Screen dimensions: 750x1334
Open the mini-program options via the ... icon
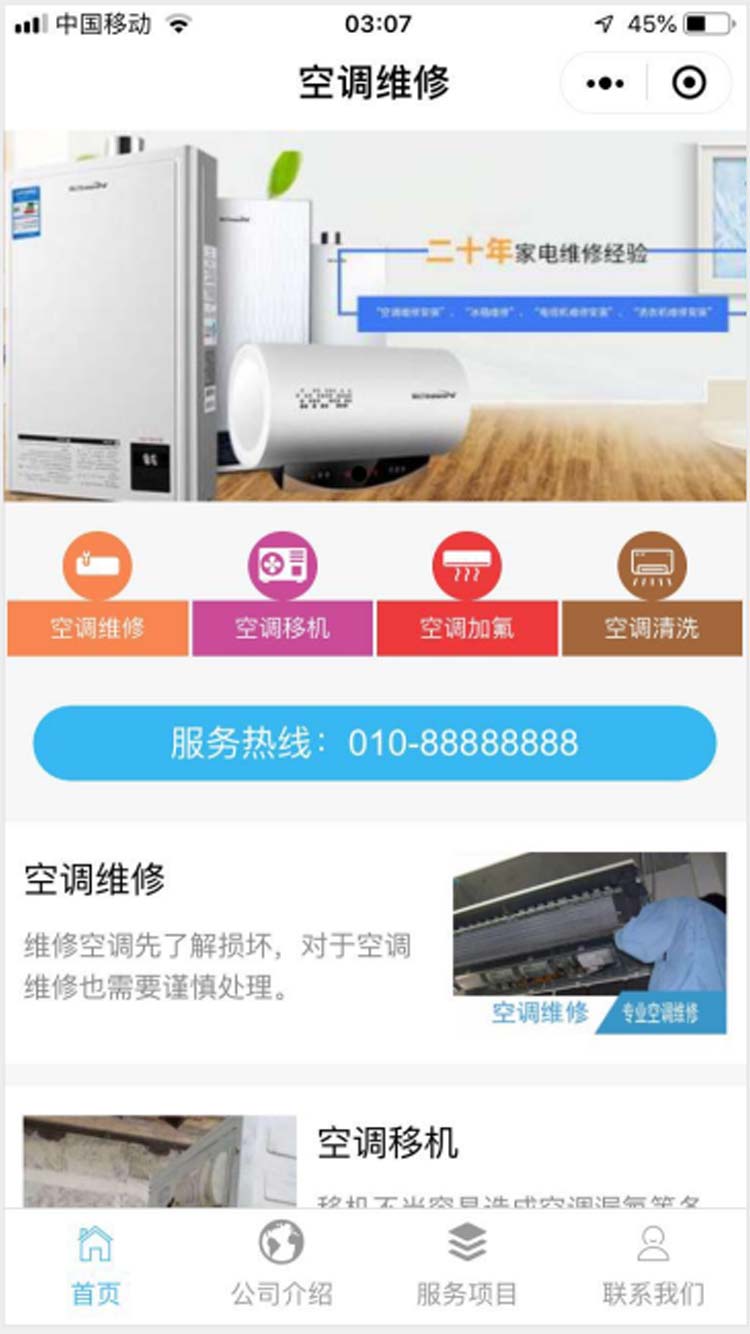click(604, 82)
